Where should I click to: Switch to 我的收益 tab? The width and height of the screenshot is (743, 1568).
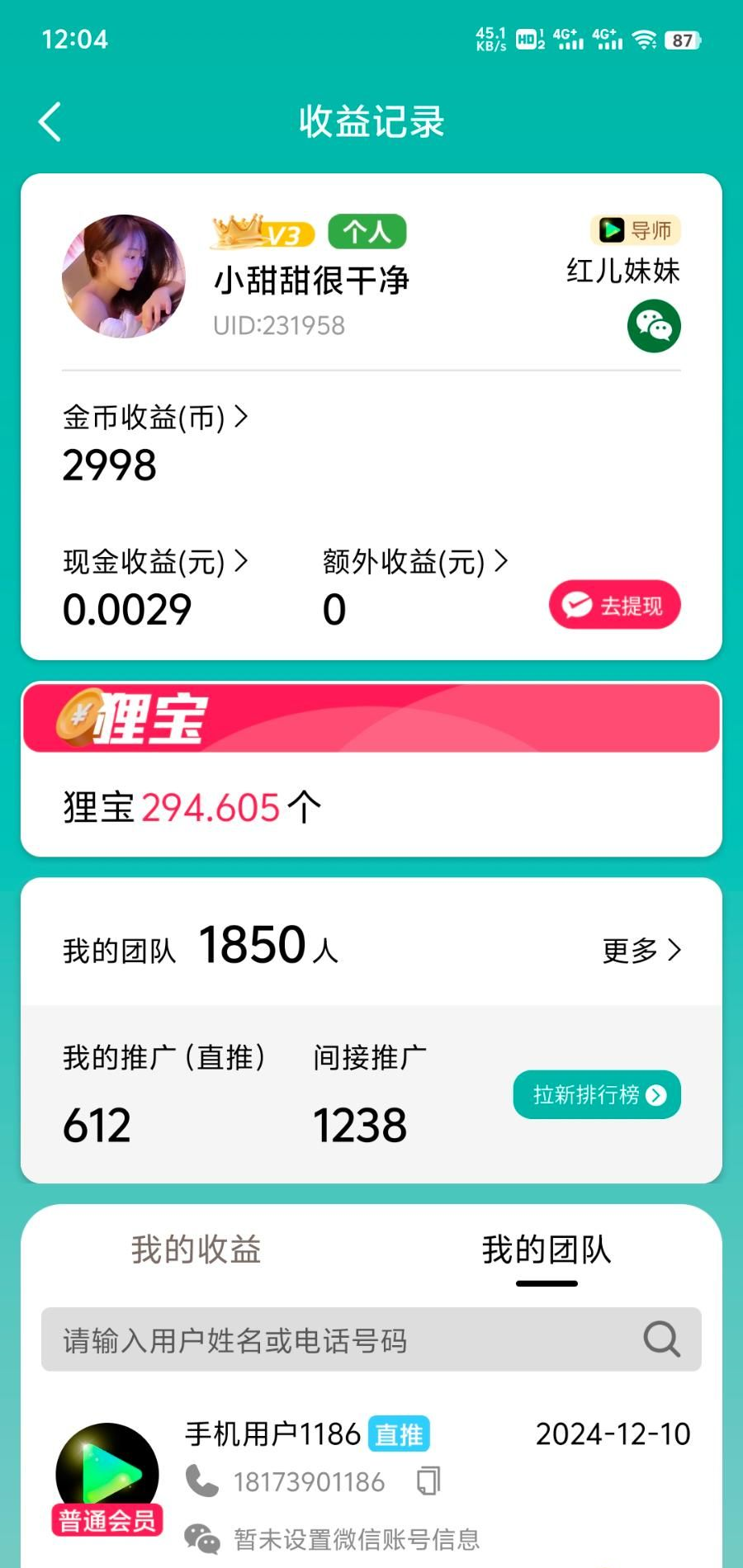pyautogui.click(x=196, y=1249)
